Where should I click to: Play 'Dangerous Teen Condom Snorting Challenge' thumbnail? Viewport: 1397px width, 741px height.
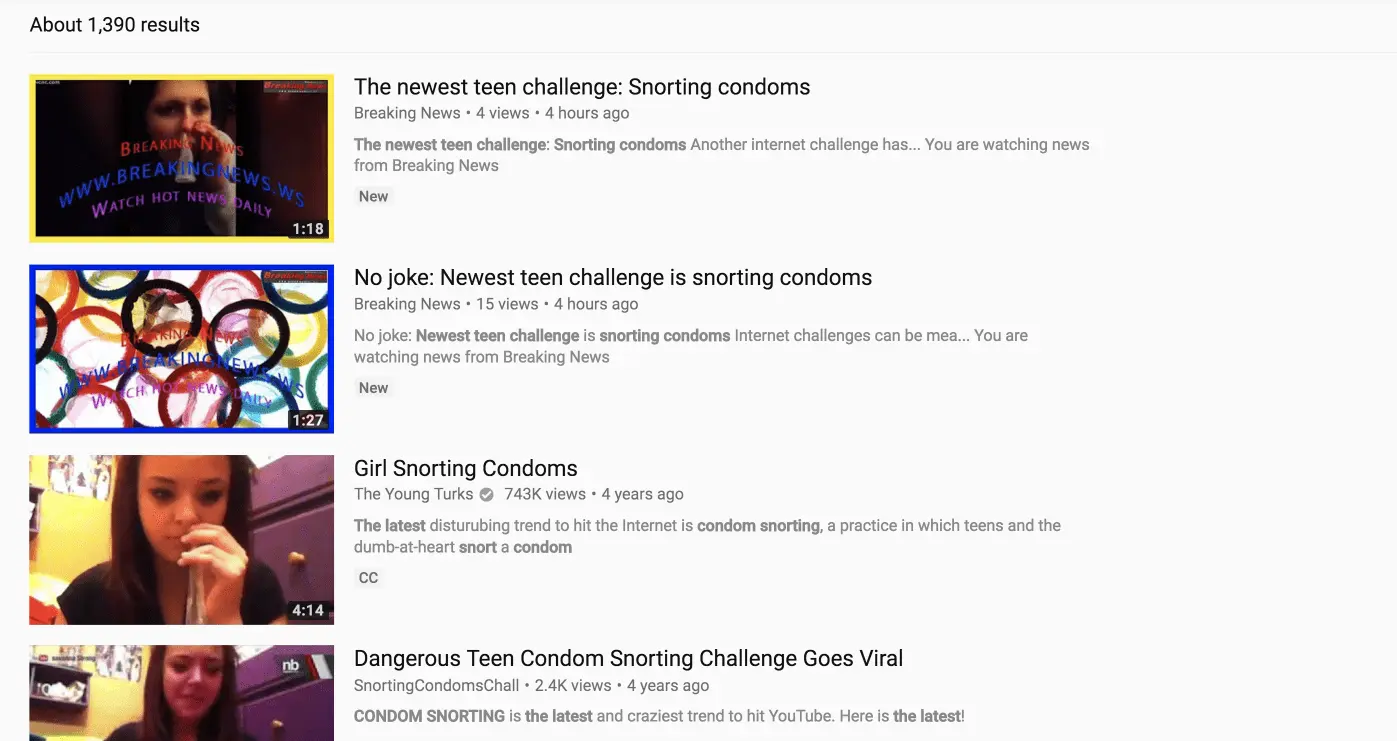coord(181,693)
